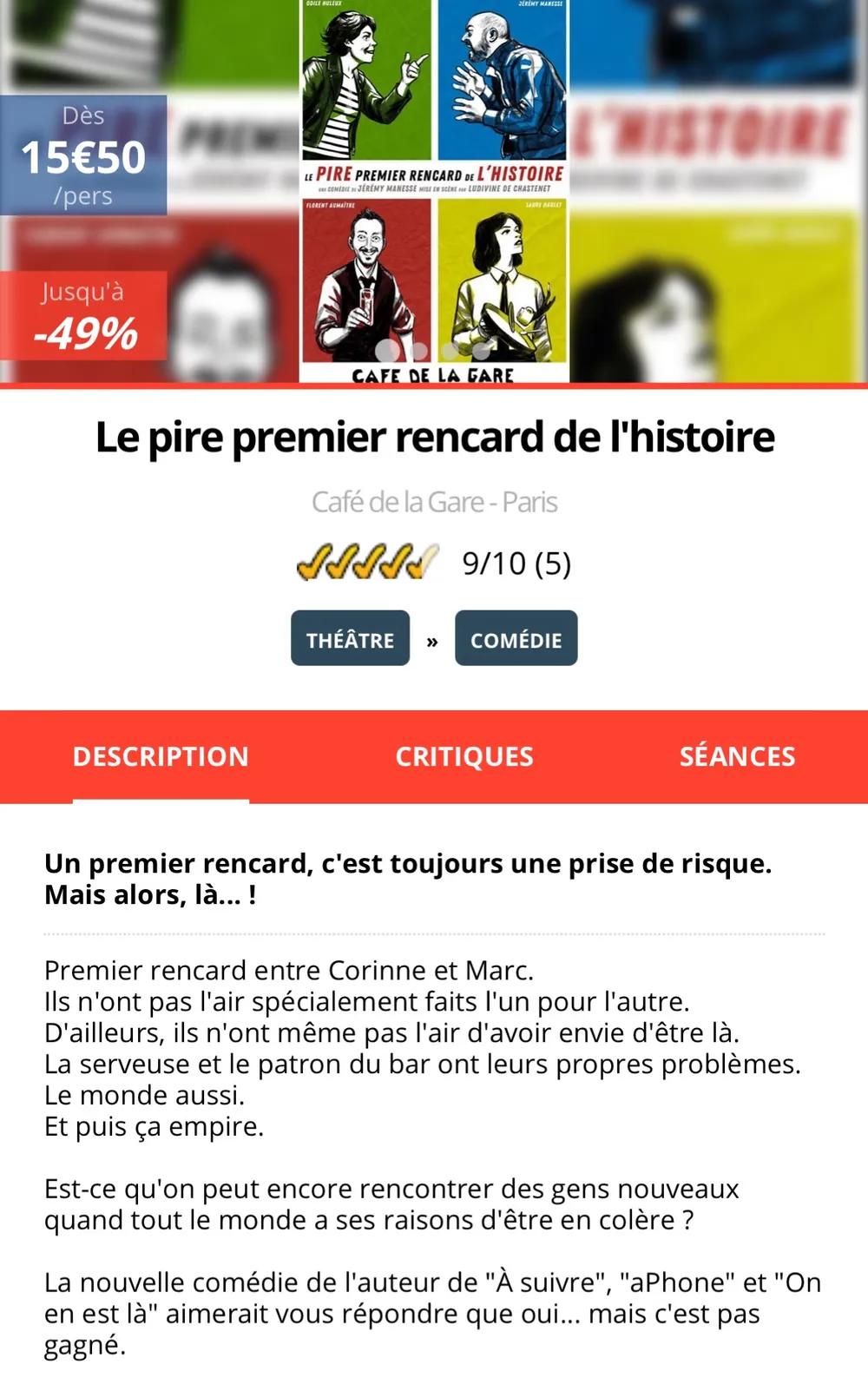Open the Séances tab
868x1391 pixels.
[x=737, y=756]
